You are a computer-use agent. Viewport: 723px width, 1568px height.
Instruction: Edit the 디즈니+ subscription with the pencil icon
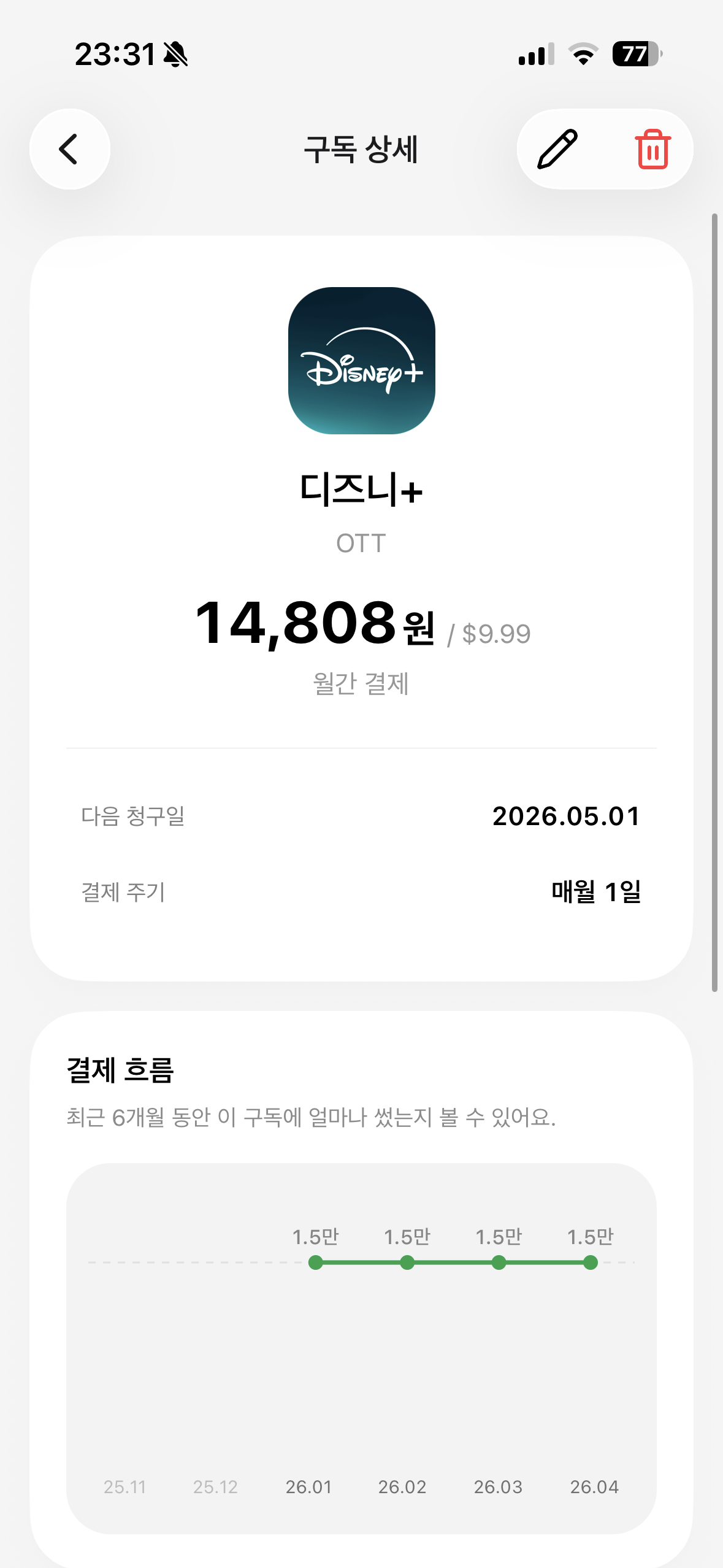tap(557, 149)
